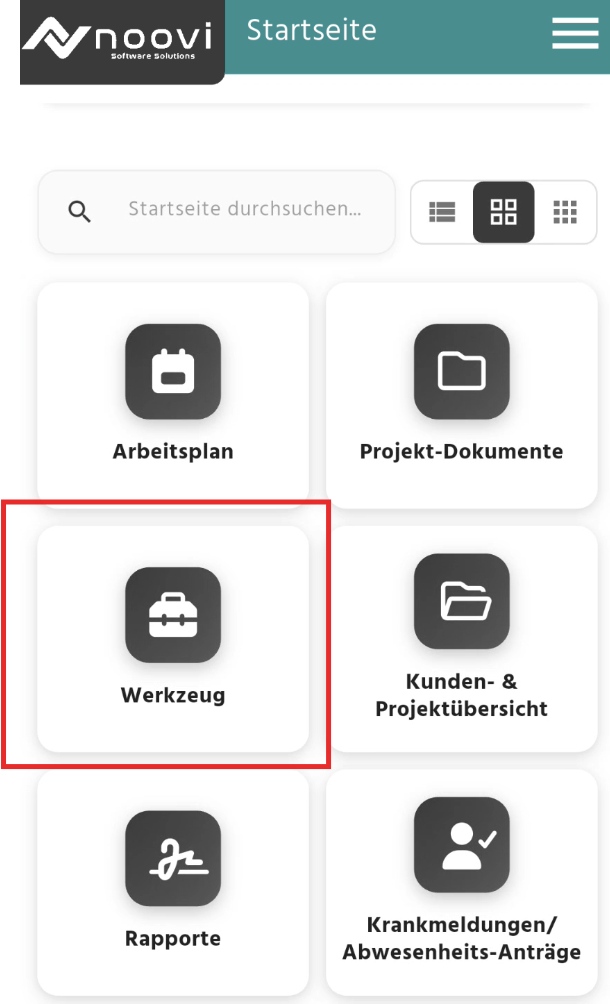Open the hamburger menu
Viewport: 610px width, 1004px height.
574,34
